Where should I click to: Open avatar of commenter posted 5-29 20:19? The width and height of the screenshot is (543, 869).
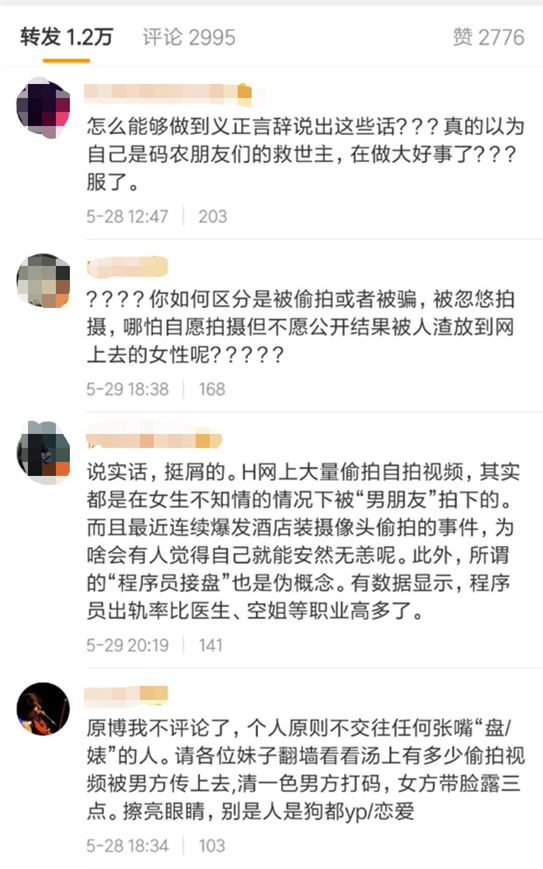coord(43,451)
